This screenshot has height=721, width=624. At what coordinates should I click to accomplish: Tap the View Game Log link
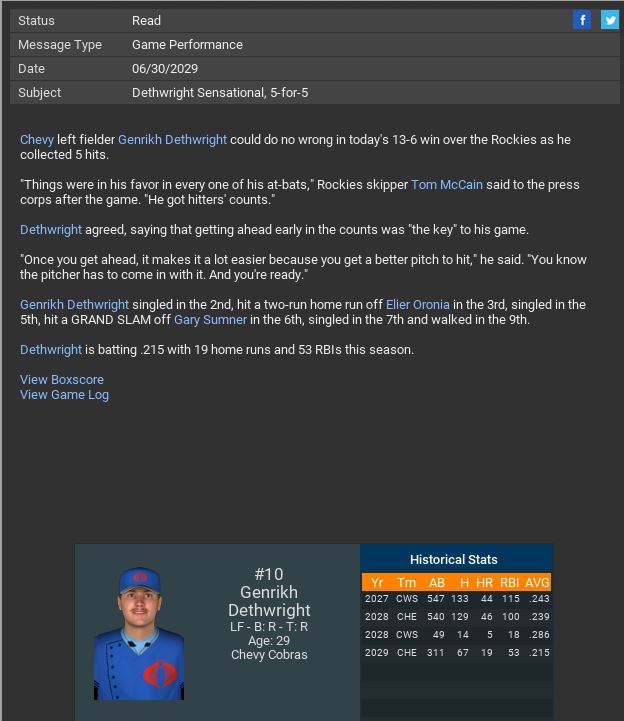coord(64,395)
